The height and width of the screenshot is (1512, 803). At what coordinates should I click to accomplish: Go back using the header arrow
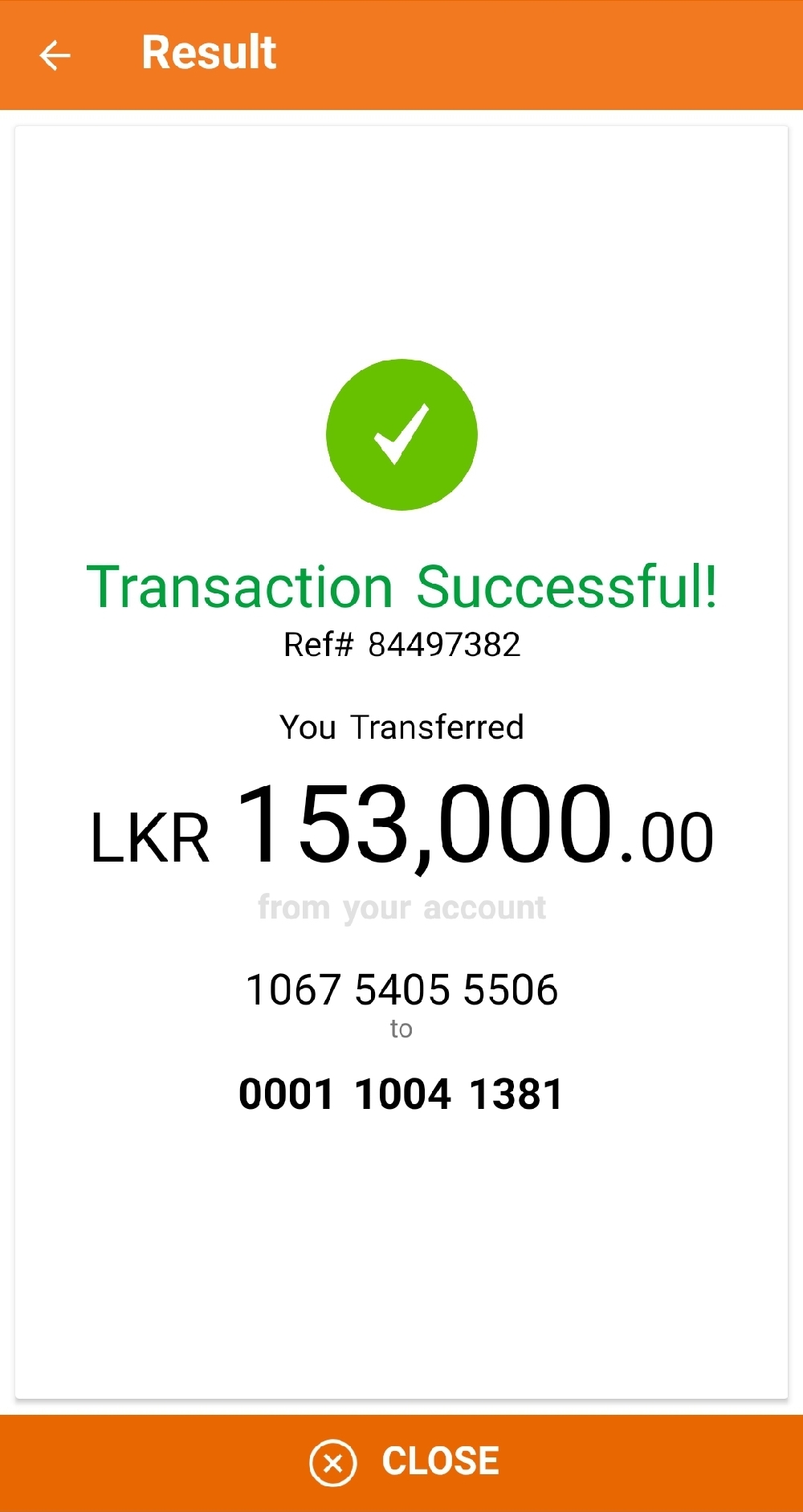55,55
